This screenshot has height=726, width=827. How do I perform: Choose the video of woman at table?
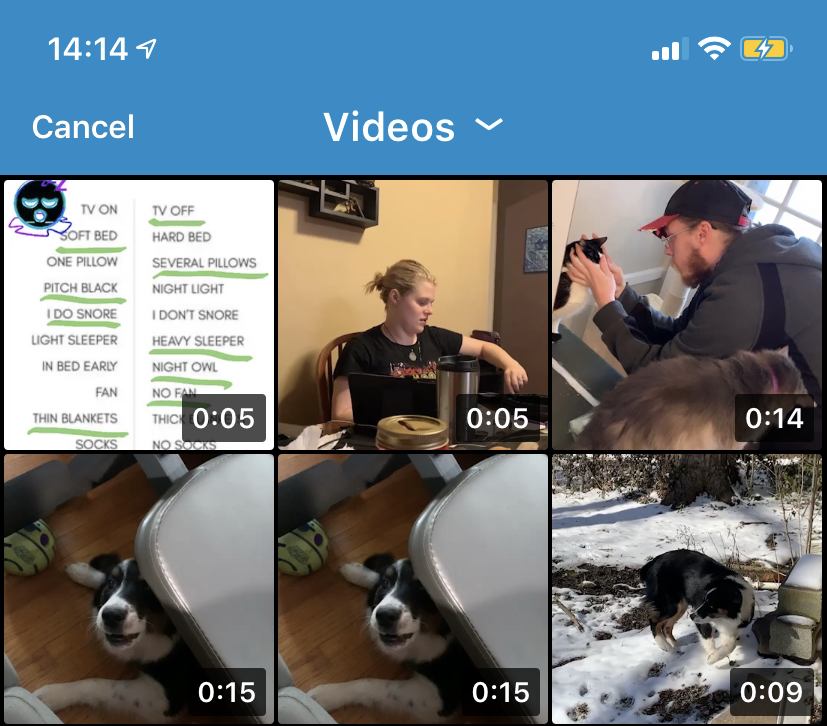[412, 314]
